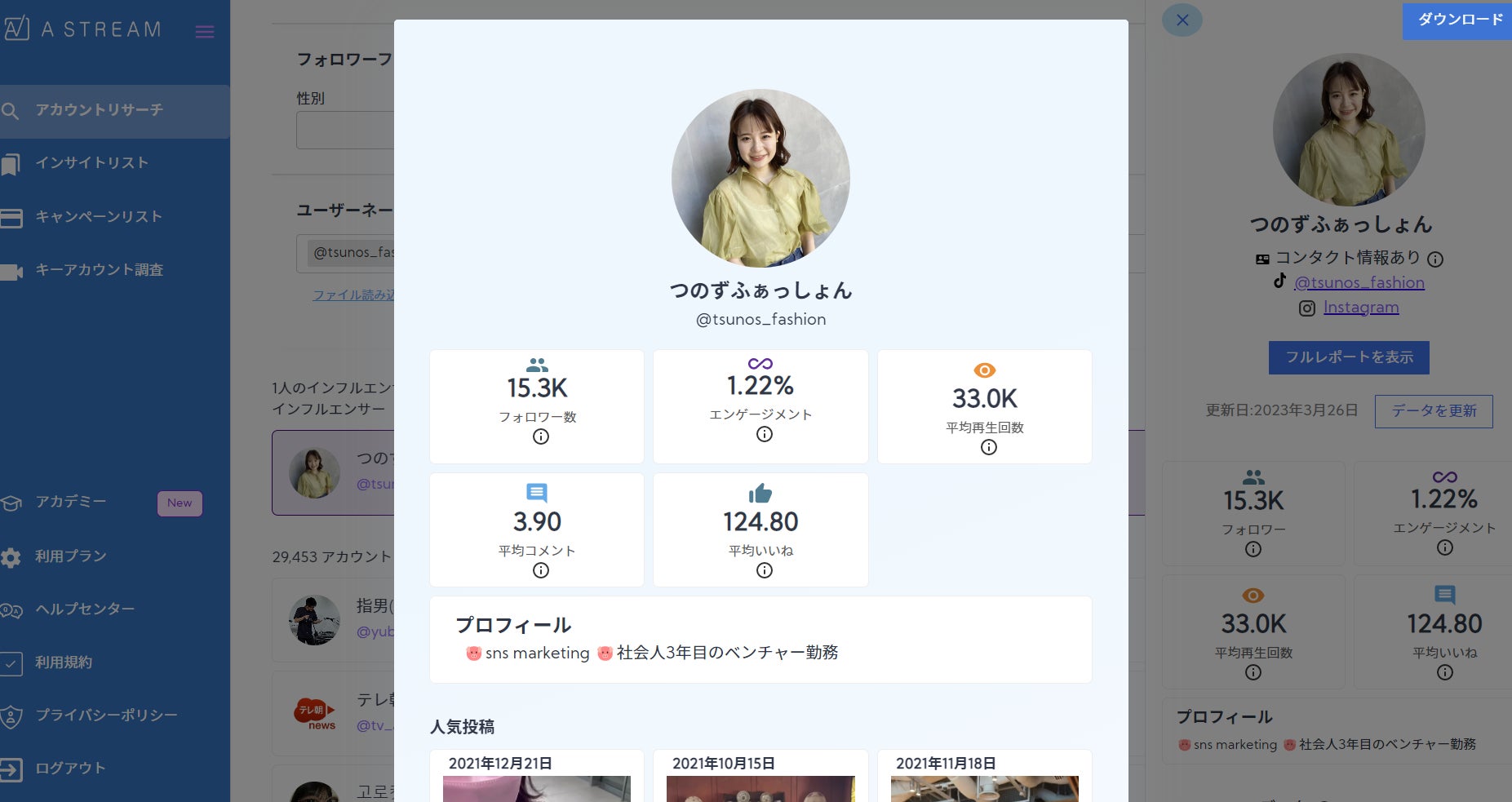Screen dimensions: 1512x802
Task: Tap データを更新 button
Action: click(x=1434, y=411)
